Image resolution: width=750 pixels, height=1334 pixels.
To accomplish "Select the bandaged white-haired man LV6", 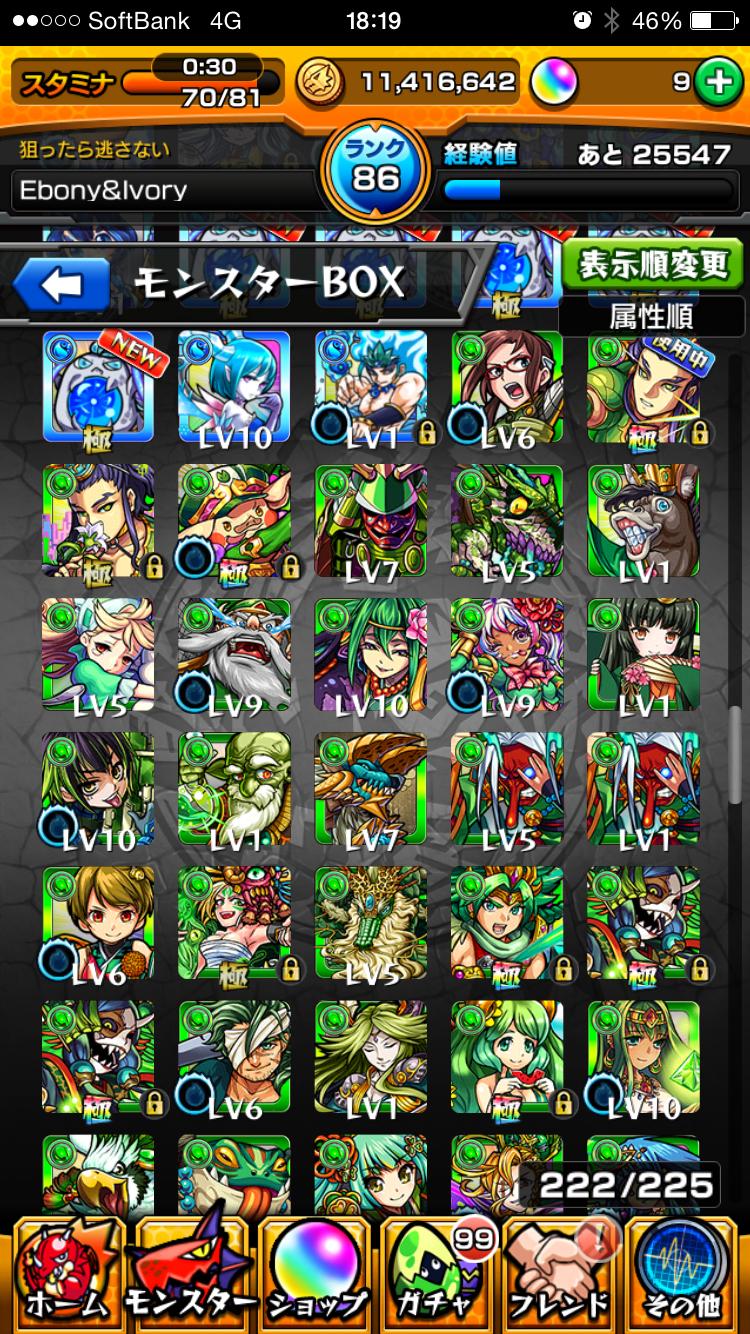I will 234,1057.
